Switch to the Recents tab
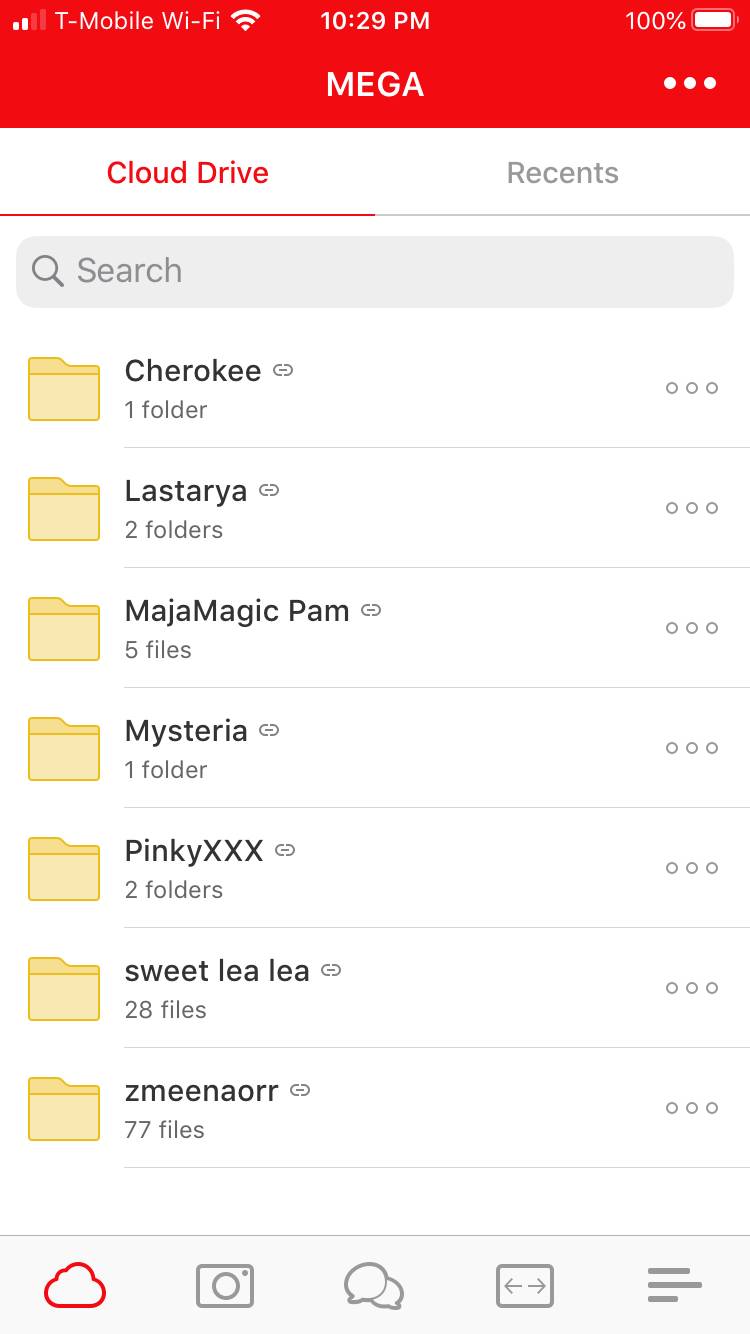Image resolution: width=750 pixels, height=1334 pixels. [562, 173]
